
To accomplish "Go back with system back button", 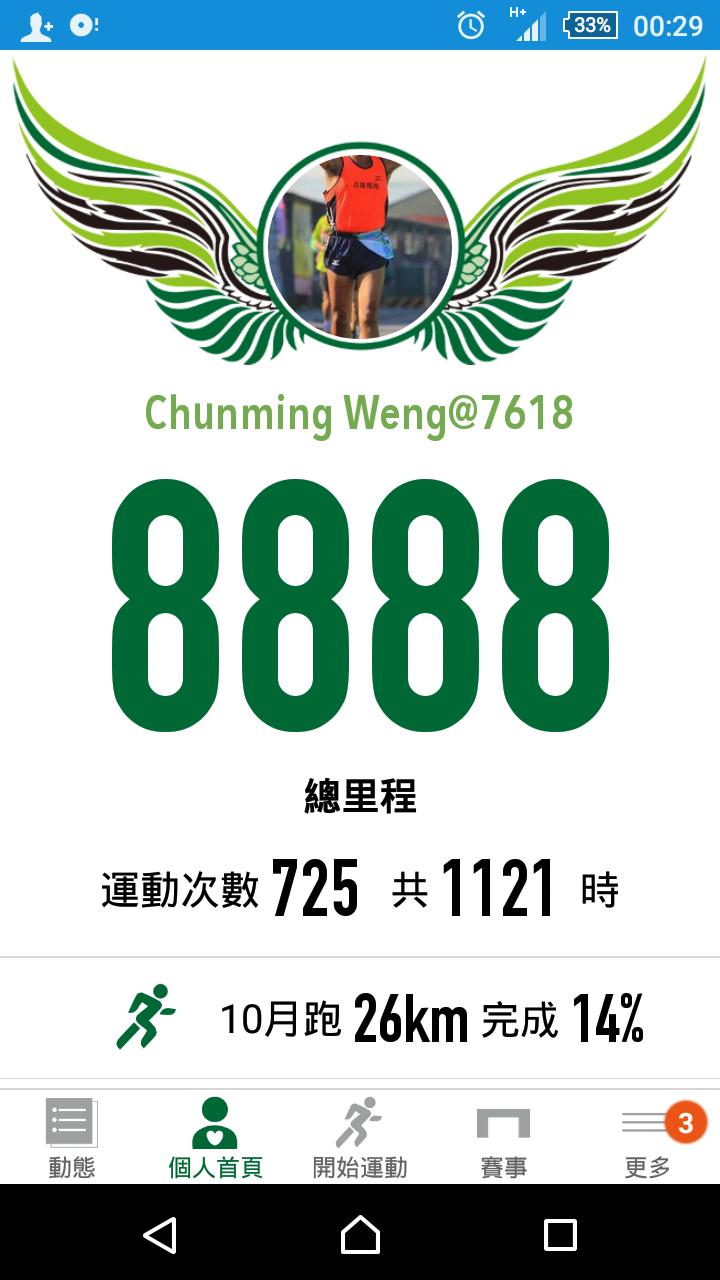I will click(160, 1235).
